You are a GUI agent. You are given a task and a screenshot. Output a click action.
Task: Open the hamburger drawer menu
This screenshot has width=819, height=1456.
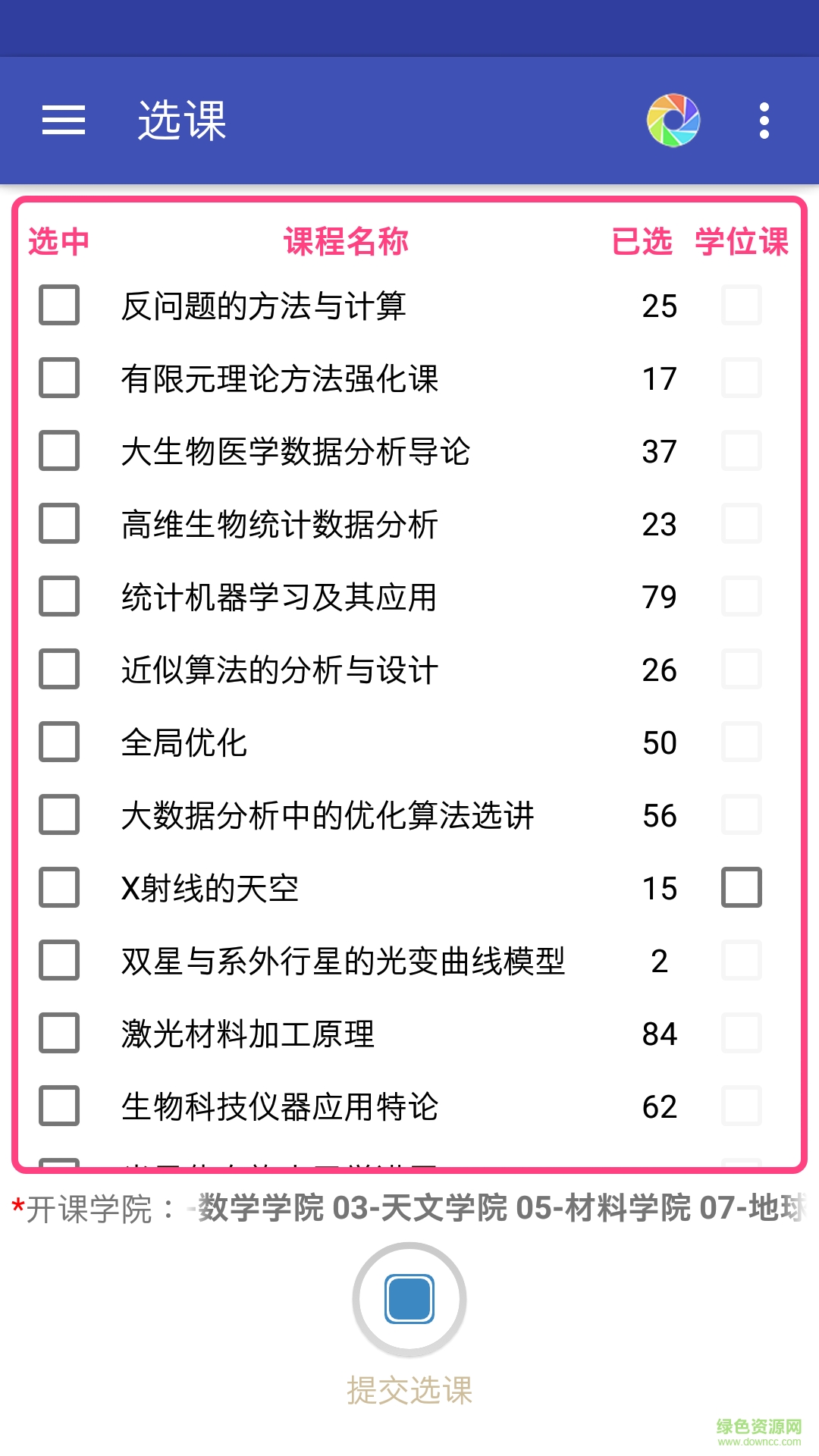point(64,121)
